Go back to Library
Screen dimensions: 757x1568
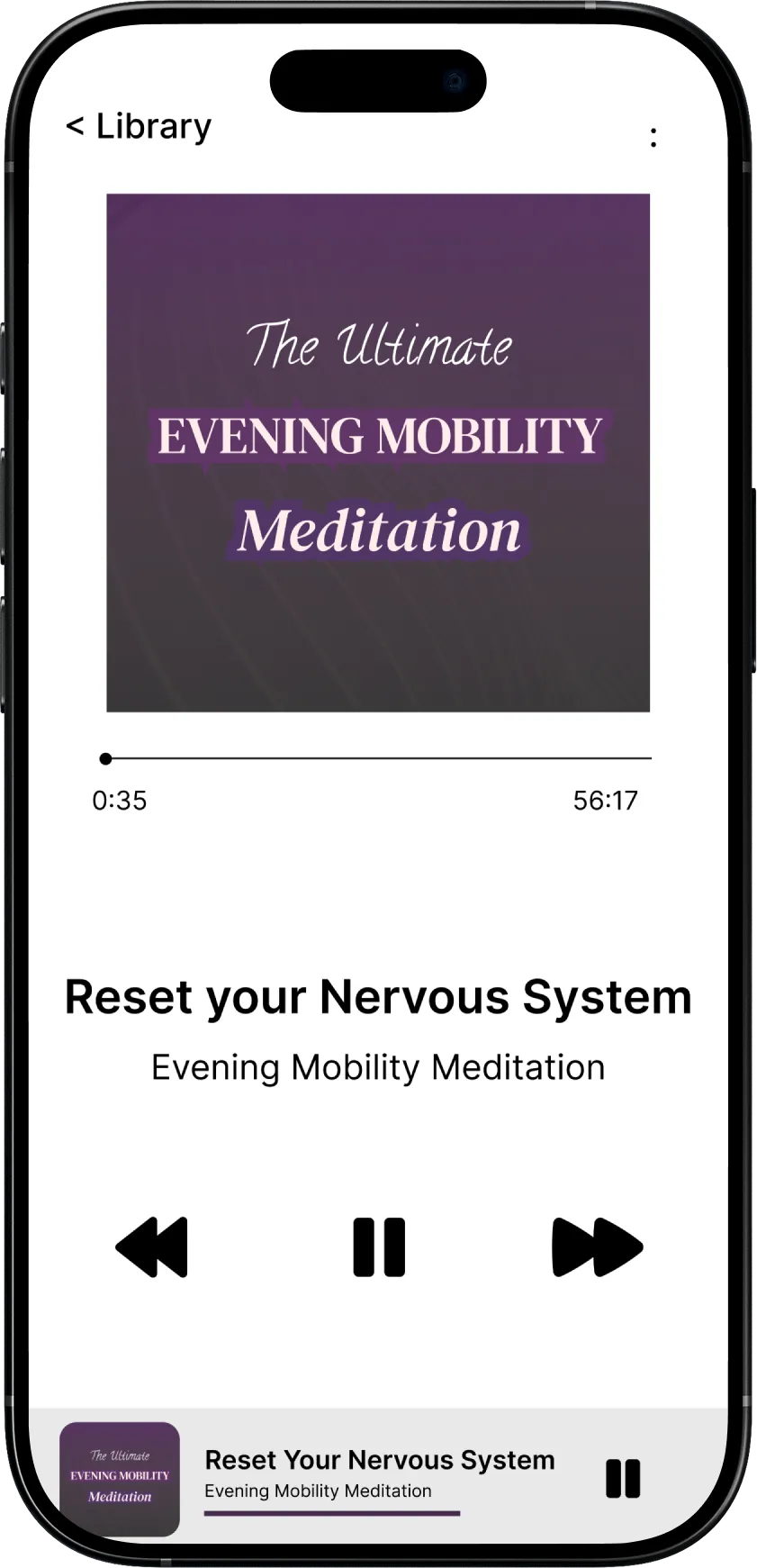[x=139, y=127]
